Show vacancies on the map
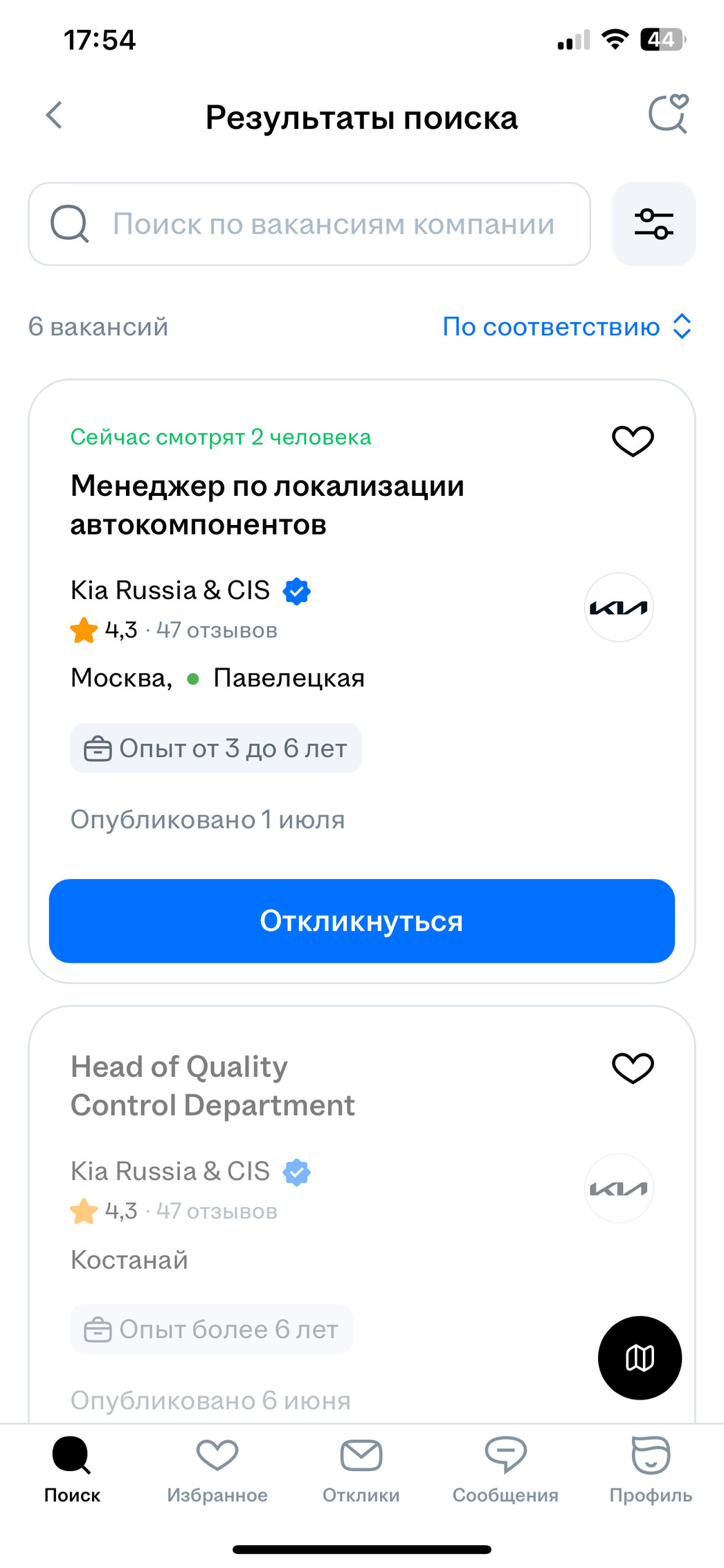The width and height of the screenshot is (724, 1568). tap(640, 1357)
